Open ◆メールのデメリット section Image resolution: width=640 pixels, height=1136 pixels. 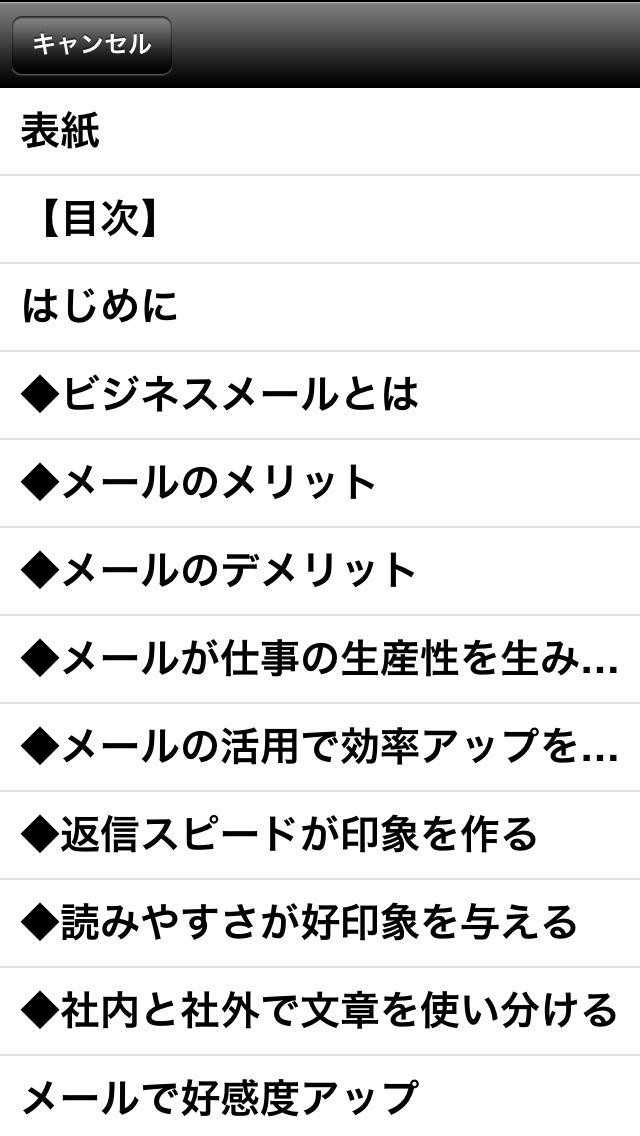[x=320, y=571]
